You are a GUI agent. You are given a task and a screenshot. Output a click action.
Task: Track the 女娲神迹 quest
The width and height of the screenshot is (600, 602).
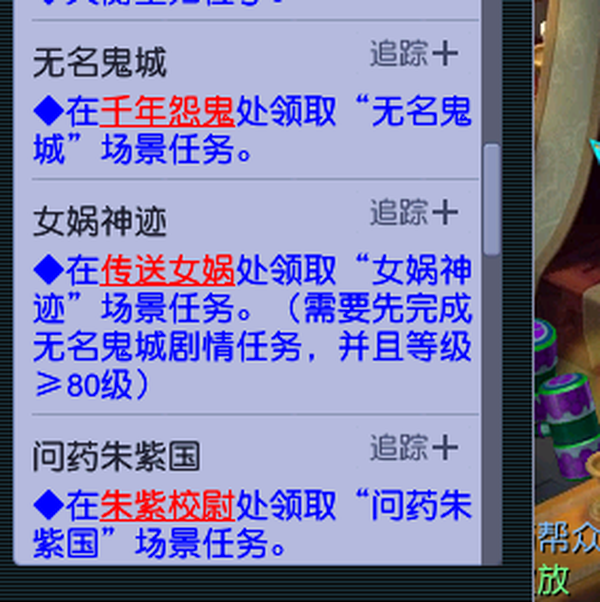(x=413, y=212)
